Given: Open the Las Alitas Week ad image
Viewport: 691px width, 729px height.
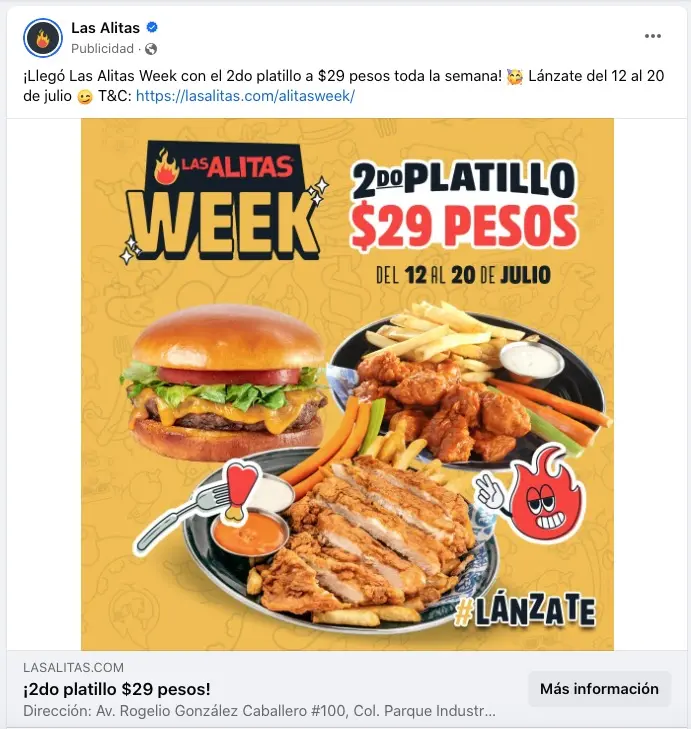Looking at the screenshot, I should click(347, 385).
